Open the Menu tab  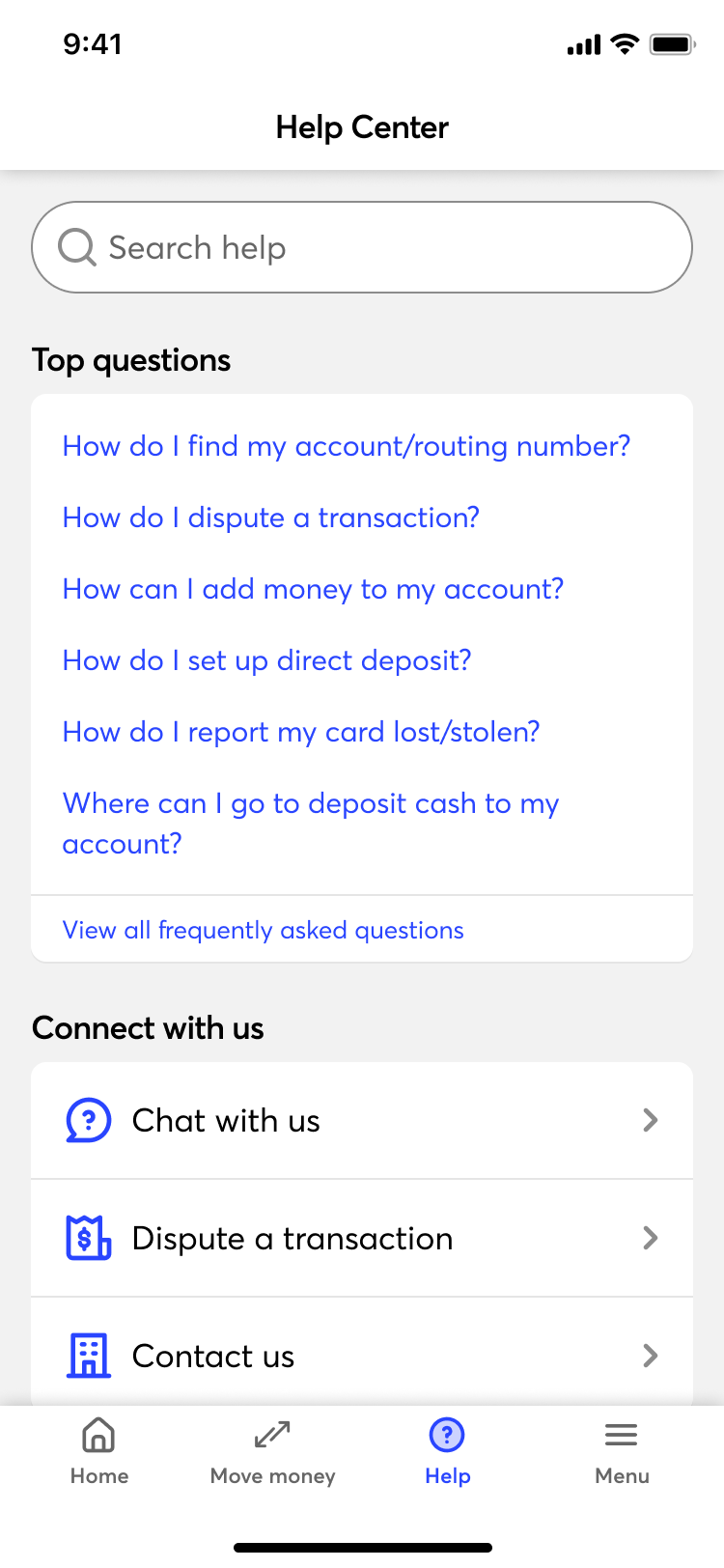(622, 1451)
